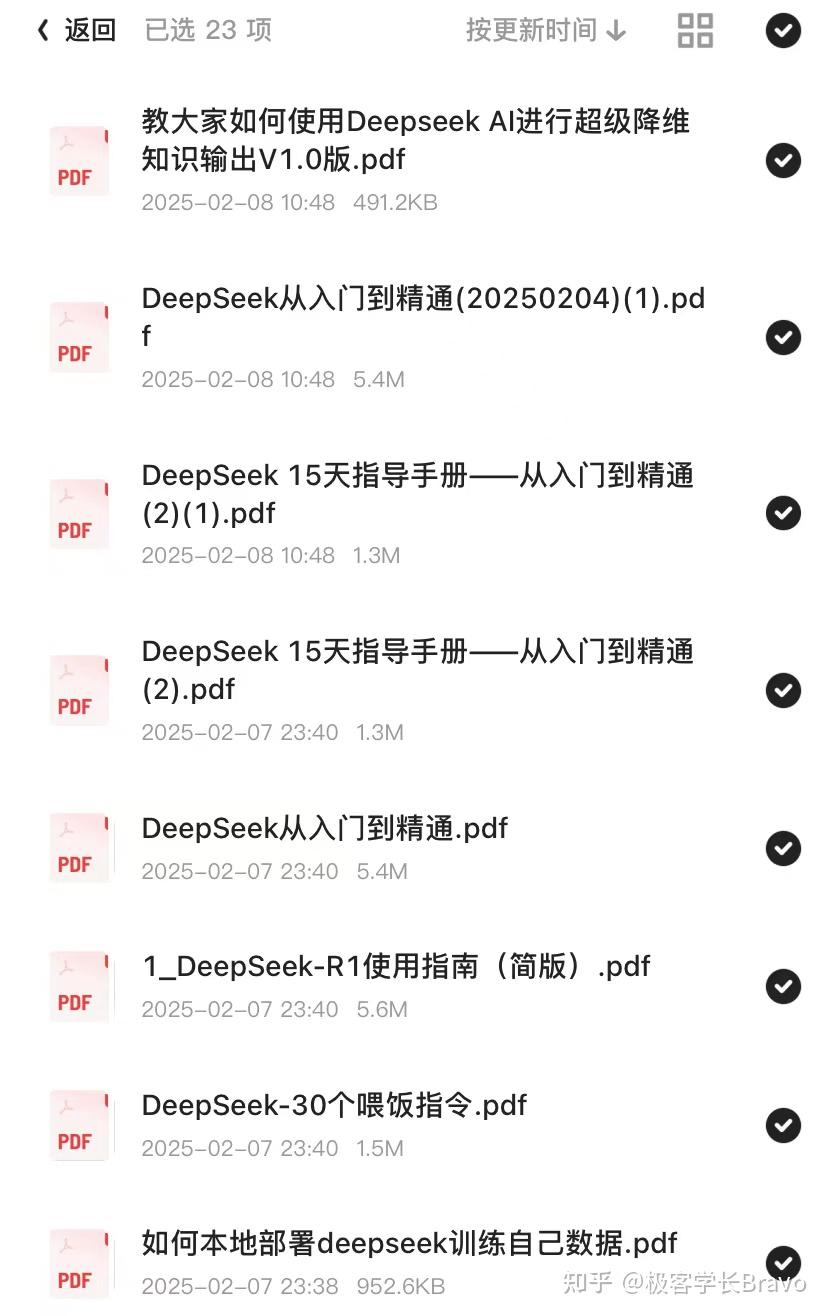Tap the PDF icon for 如何本地部署deepseek训练自己数据

pyautogui.click(x=78, y=1262)
